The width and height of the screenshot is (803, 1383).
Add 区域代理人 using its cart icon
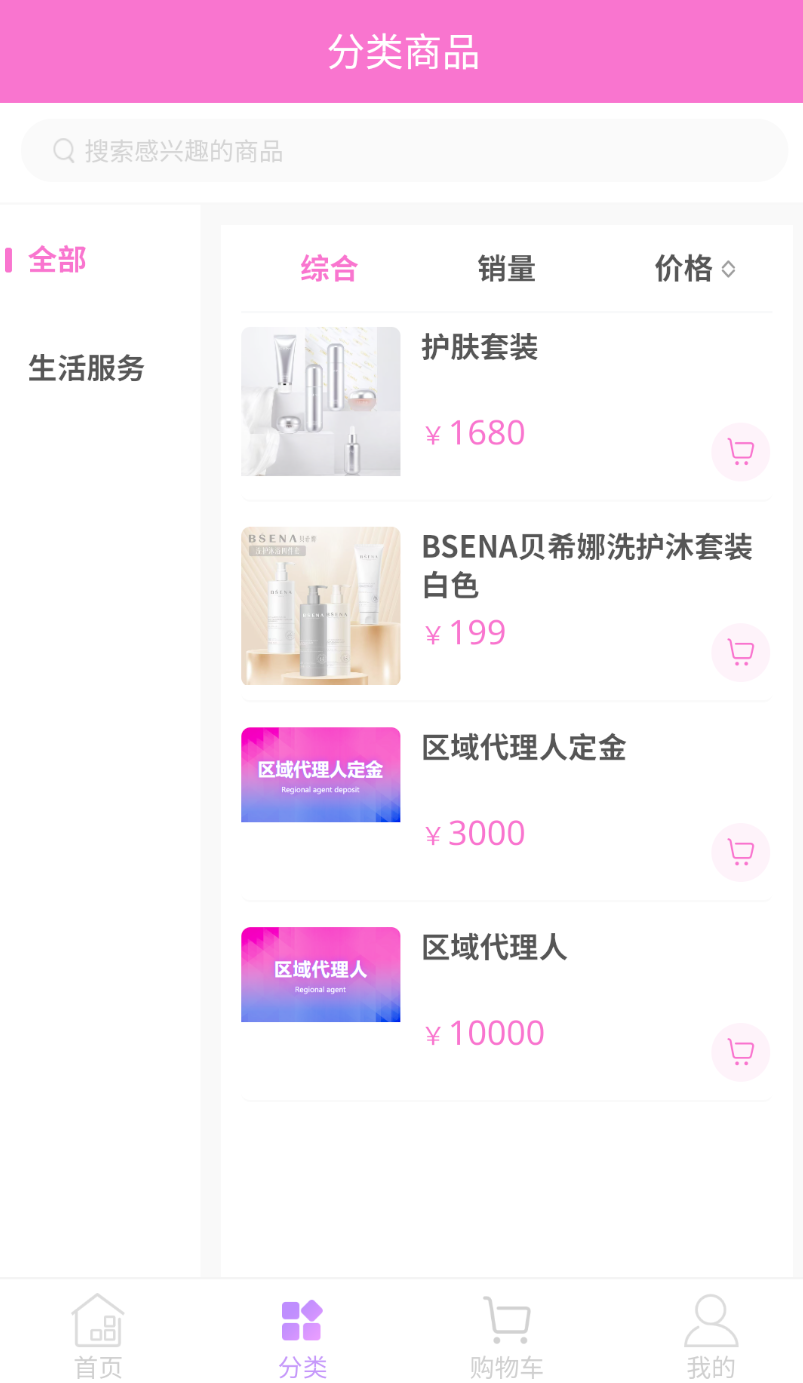click(740, 1052)
